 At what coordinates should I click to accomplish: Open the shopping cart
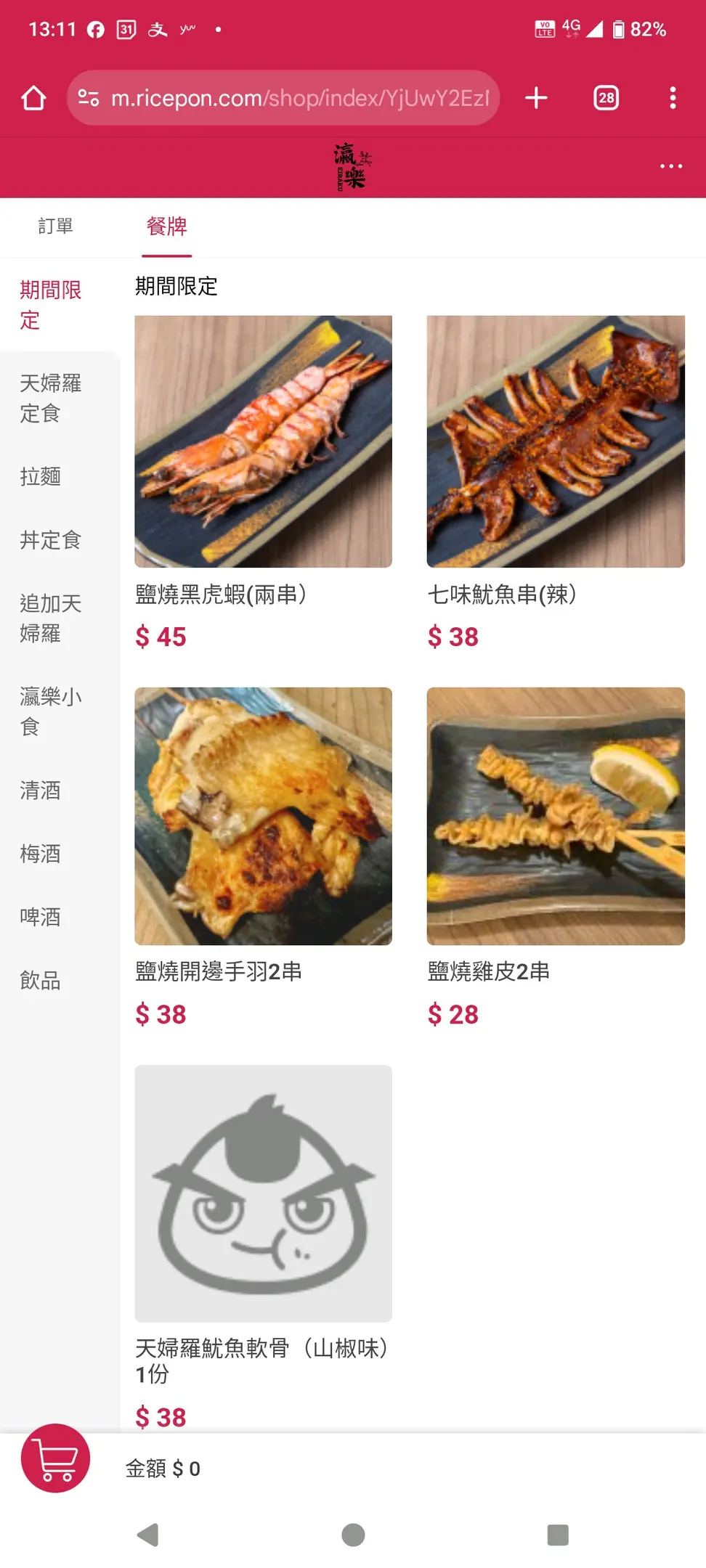click(55, 1458)
